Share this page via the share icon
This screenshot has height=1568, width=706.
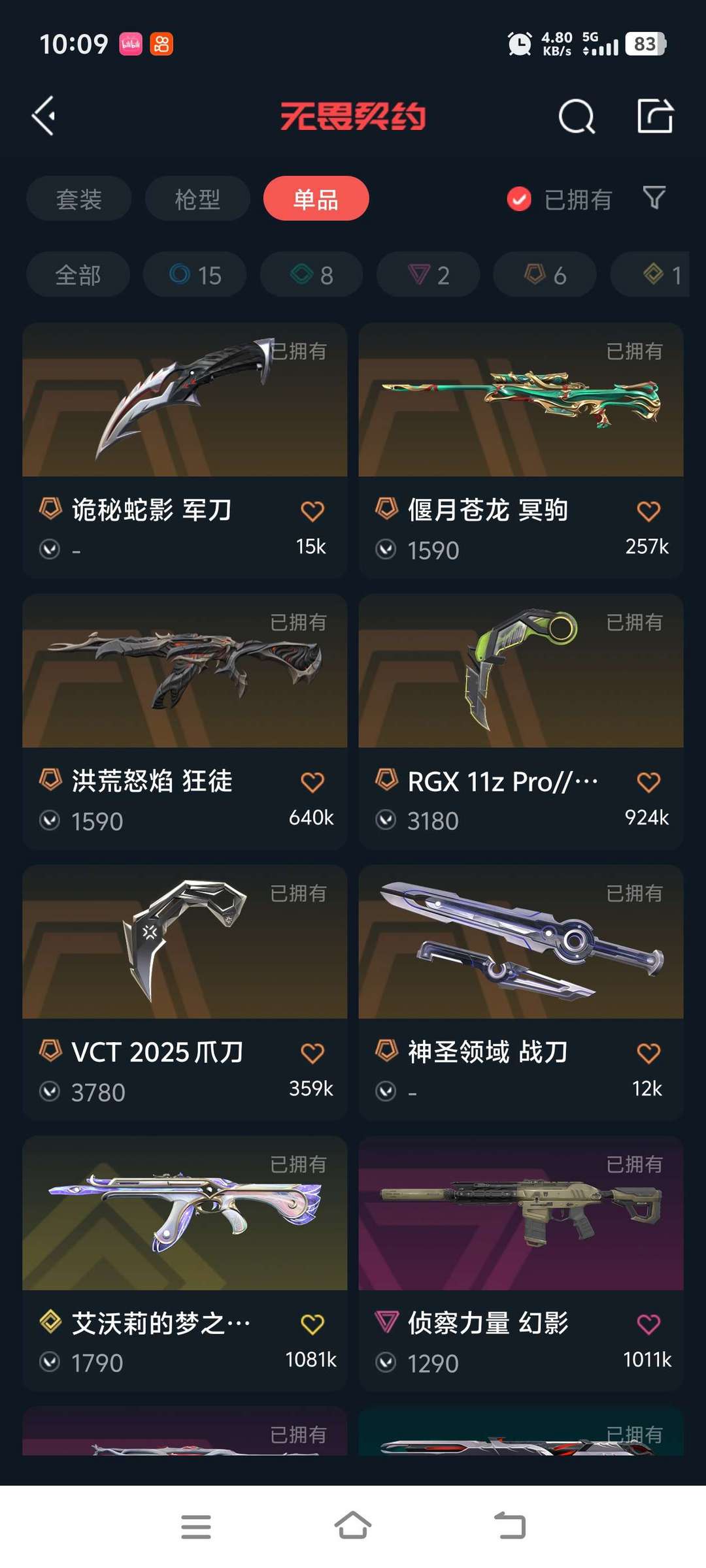[654, 117]
